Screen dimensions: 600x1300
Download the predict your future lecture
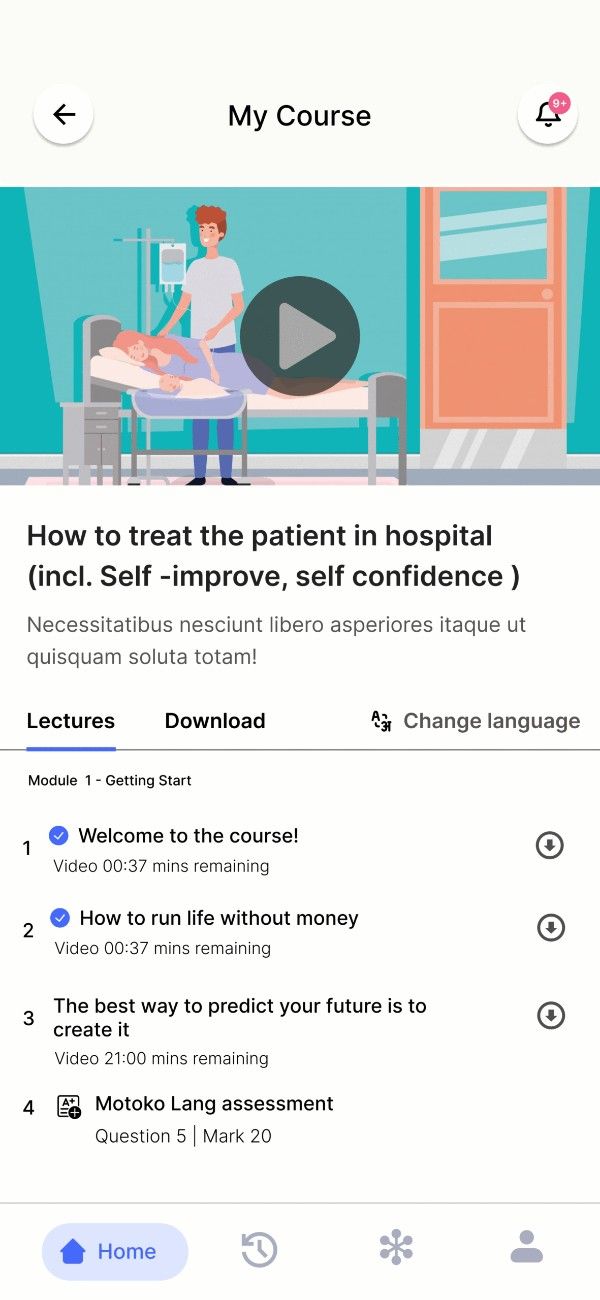click(x=551, y=1016)
